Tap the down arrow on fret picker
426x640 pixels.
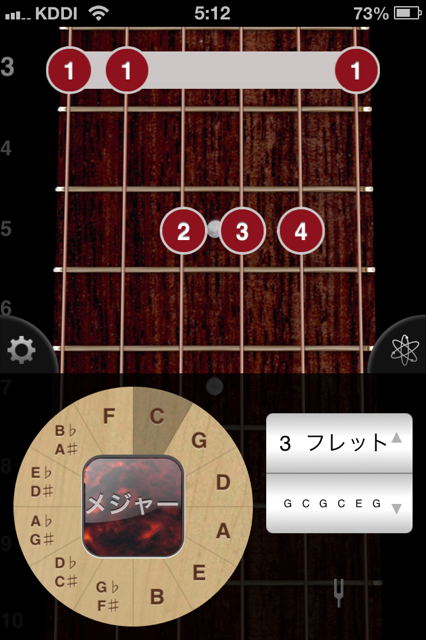tap(397, 508)
